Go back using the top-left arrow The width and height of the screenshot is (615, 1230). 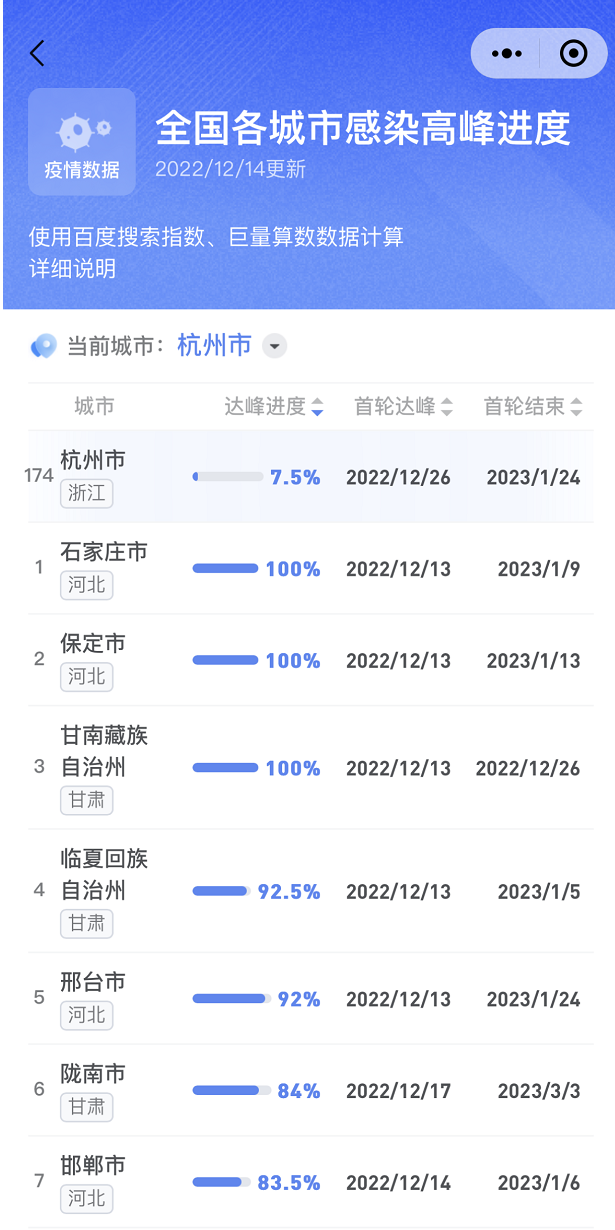pyautogui.click(x=37, y=53)
